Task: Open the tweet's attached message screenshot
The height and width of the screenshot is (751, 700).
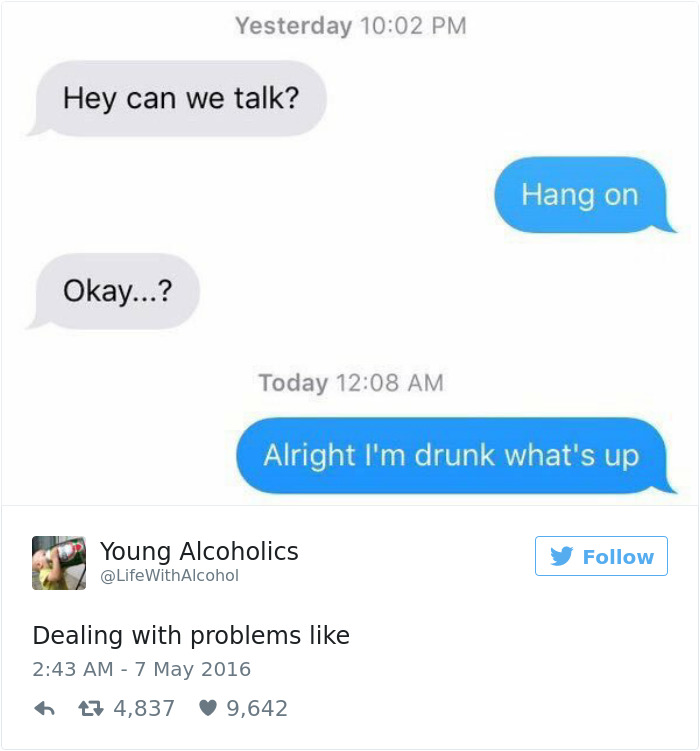Action: point(350,255)
